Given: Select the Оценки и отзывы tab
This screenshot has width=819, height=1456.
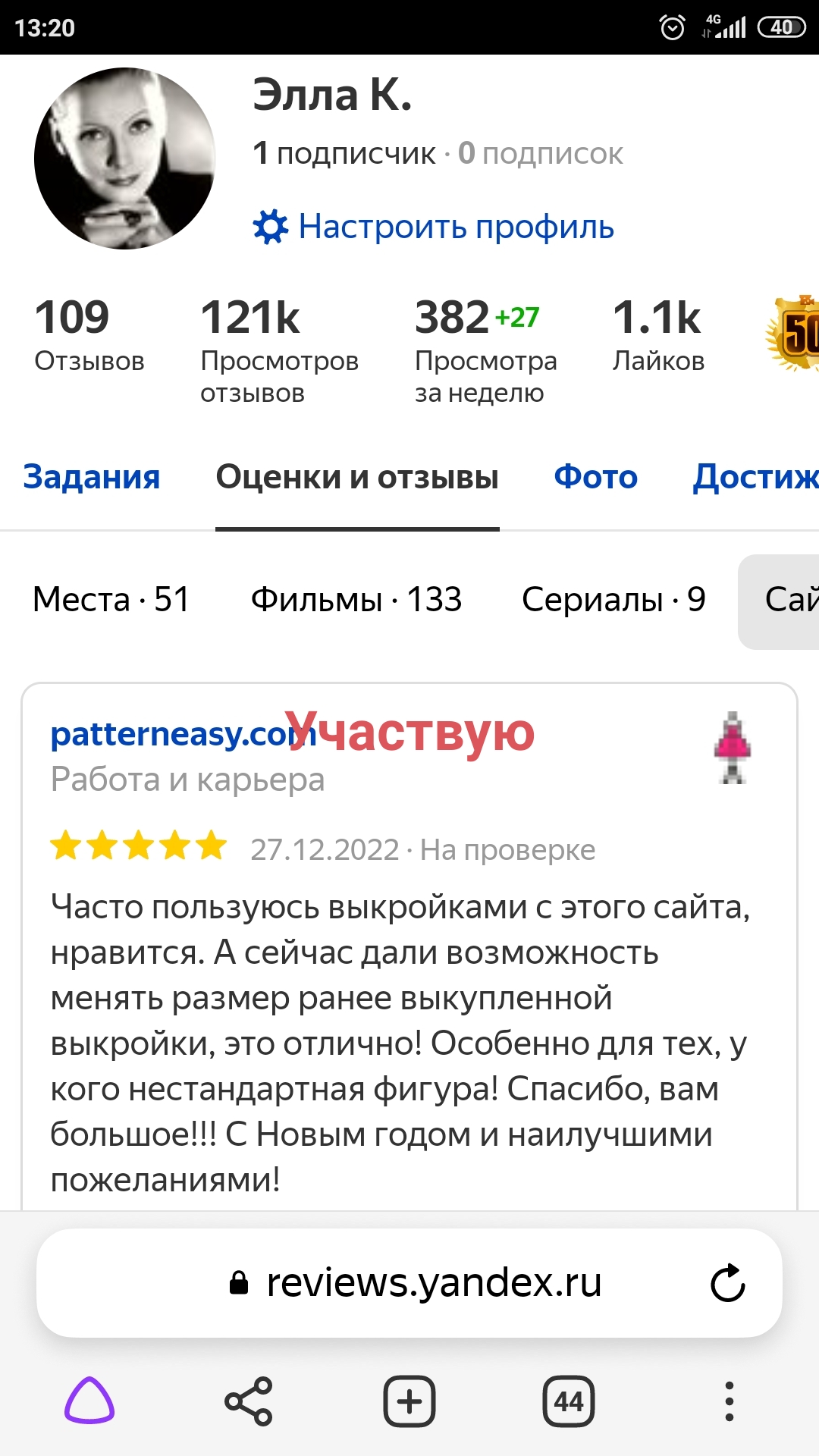Looking at the screenshot, I should click(357, 477).
